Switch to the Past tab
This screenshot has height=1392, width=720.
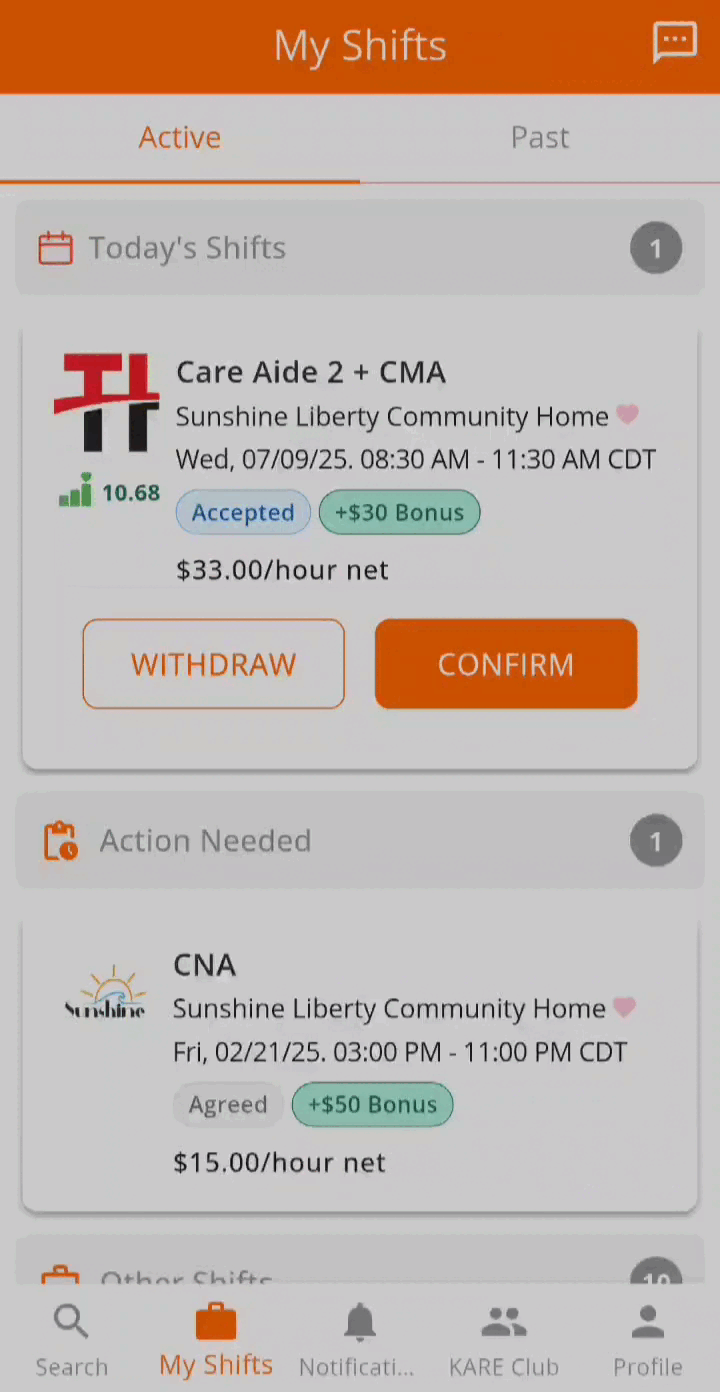point(539,138)
